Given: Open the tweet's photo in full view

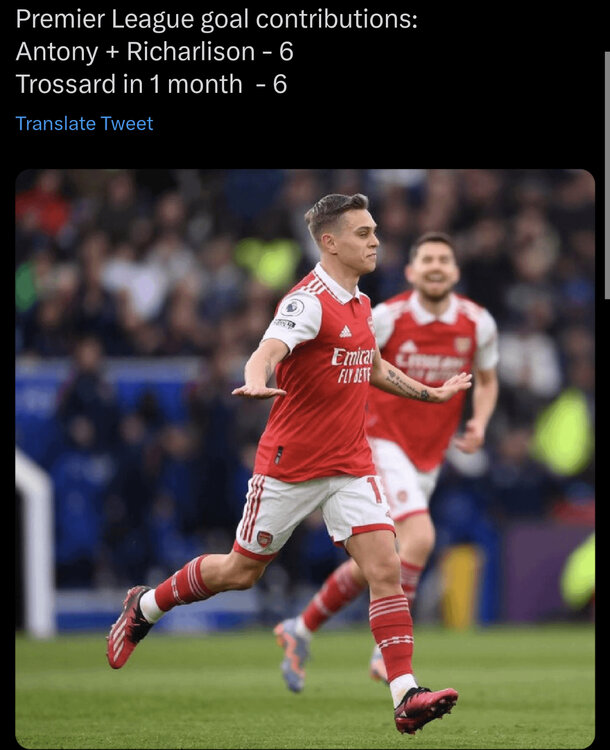Looking at the screenshot, I should (x=304, y=458).
